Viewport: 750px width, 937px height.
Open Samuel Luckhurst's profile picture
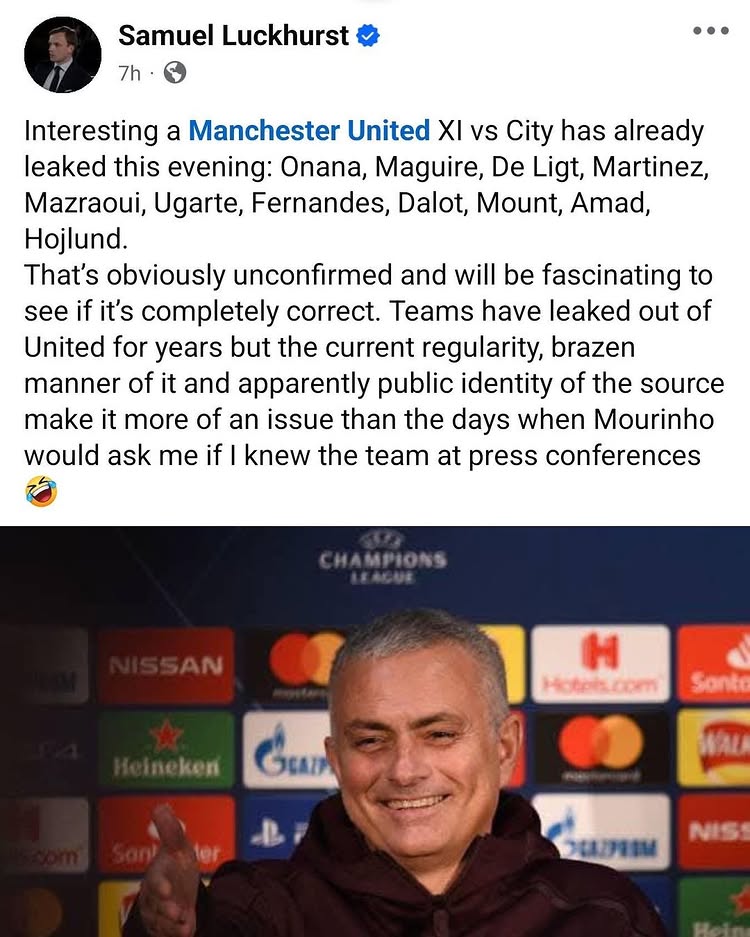(62, 55)
